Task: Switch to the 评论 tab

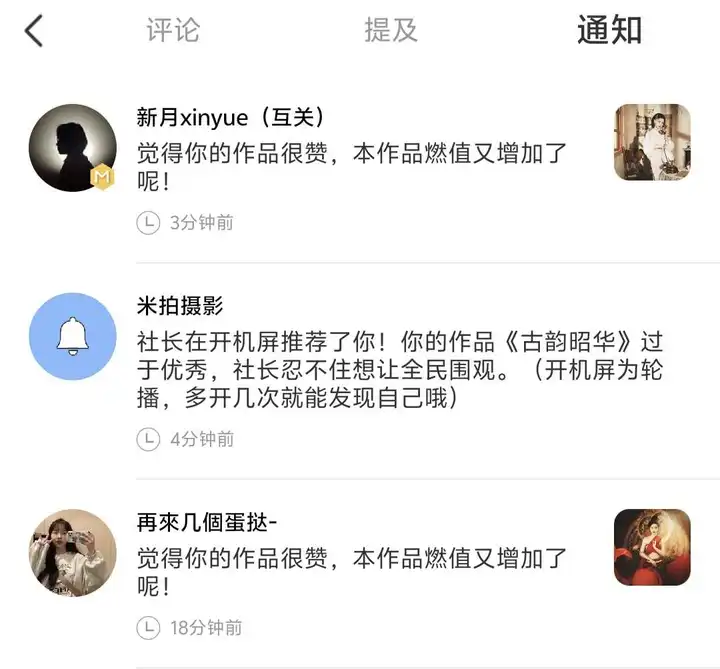Action: 173,30
